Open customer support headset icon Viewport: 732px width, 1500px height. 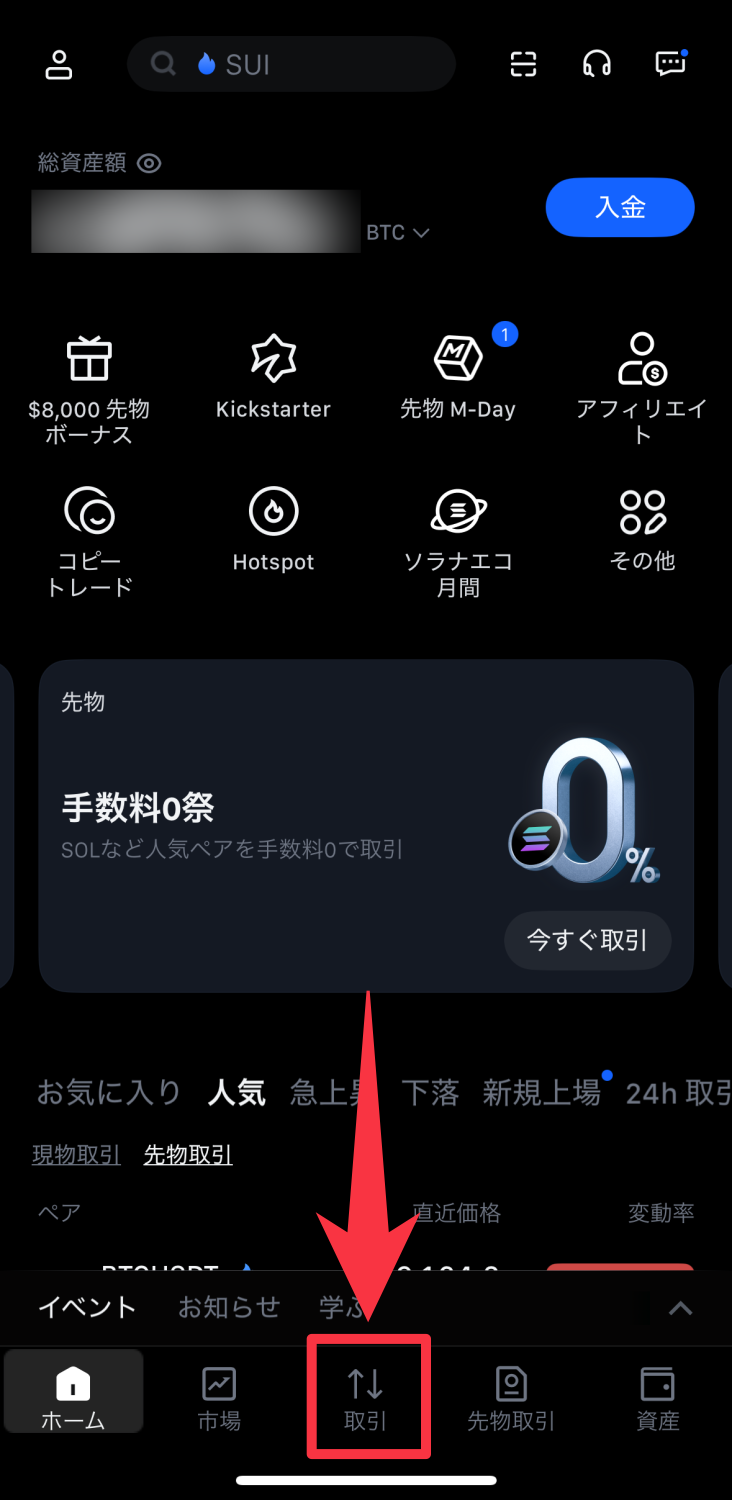(x=597, y=64)
